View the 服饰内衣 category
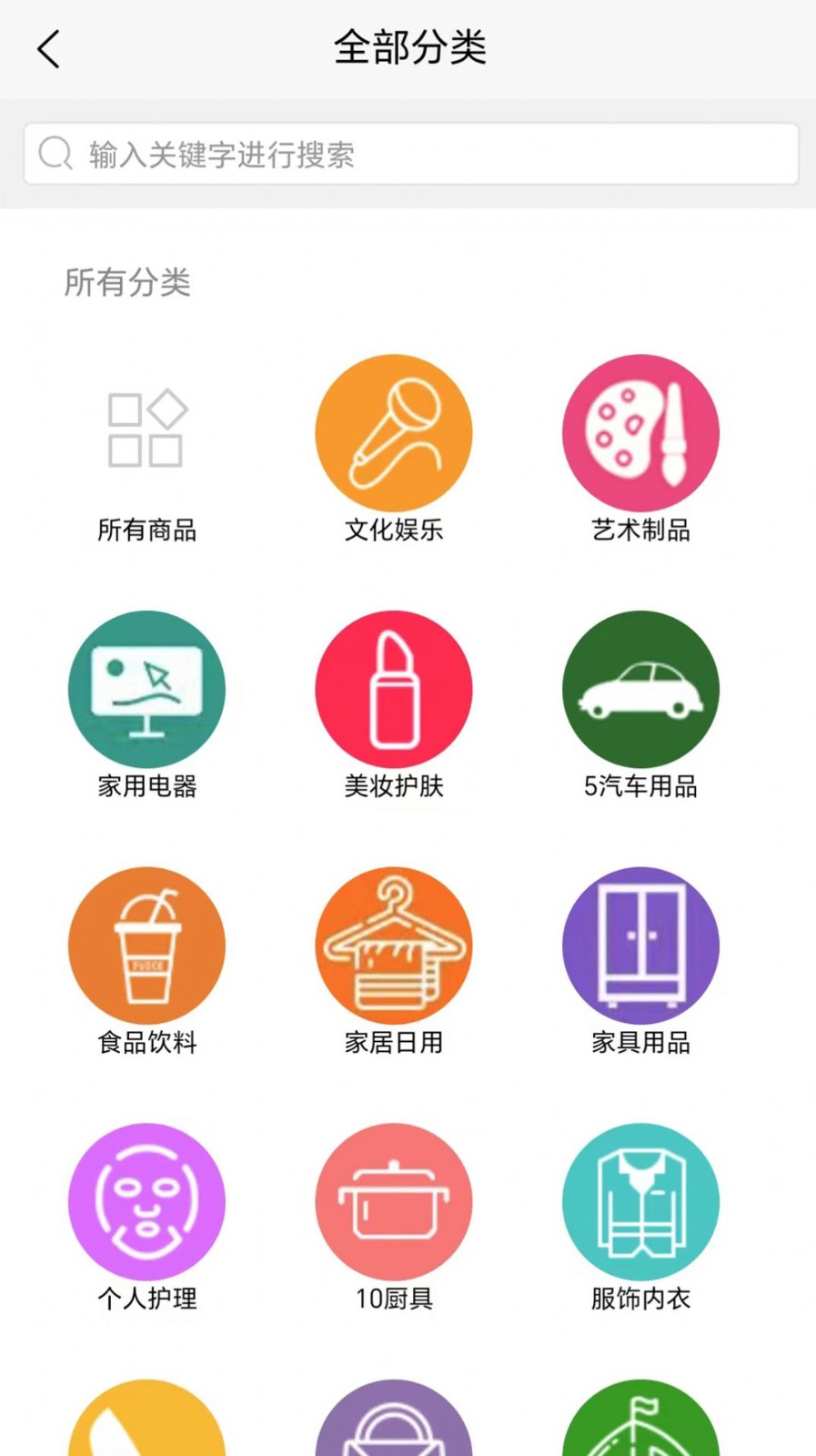The height and width of the screenshot is (1456, 816). 640,1201
